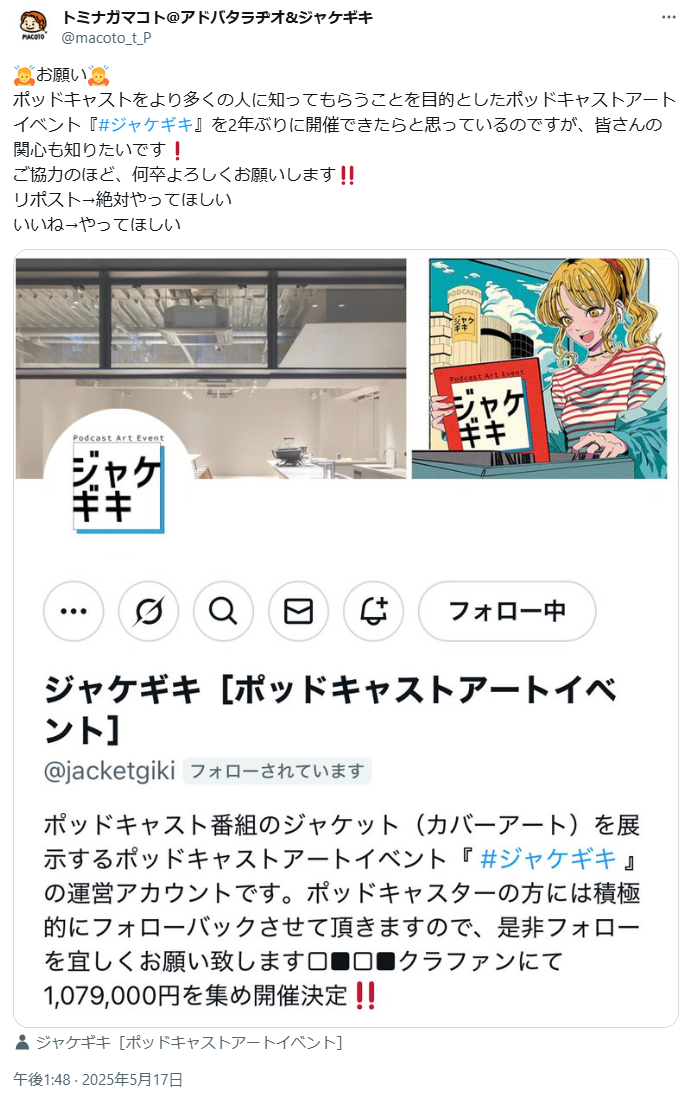691x1095 pixels.
Task: Tap the @macoto_t_P handle
Action: (x=107, y=38)
